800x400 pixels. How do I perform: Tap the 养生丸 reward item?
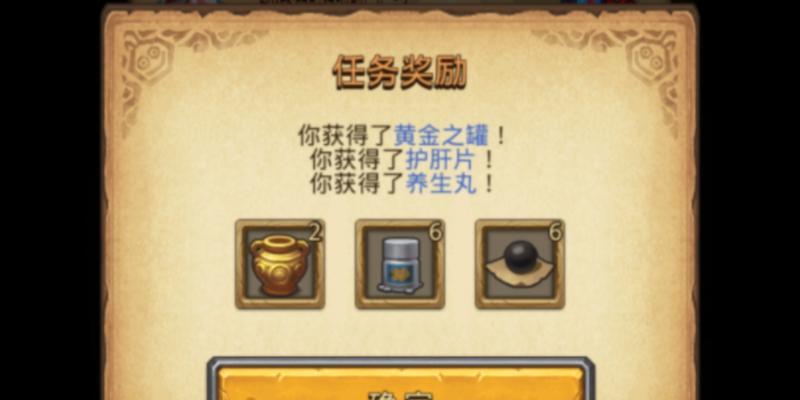pyautogui.click(x=519, y=264)
